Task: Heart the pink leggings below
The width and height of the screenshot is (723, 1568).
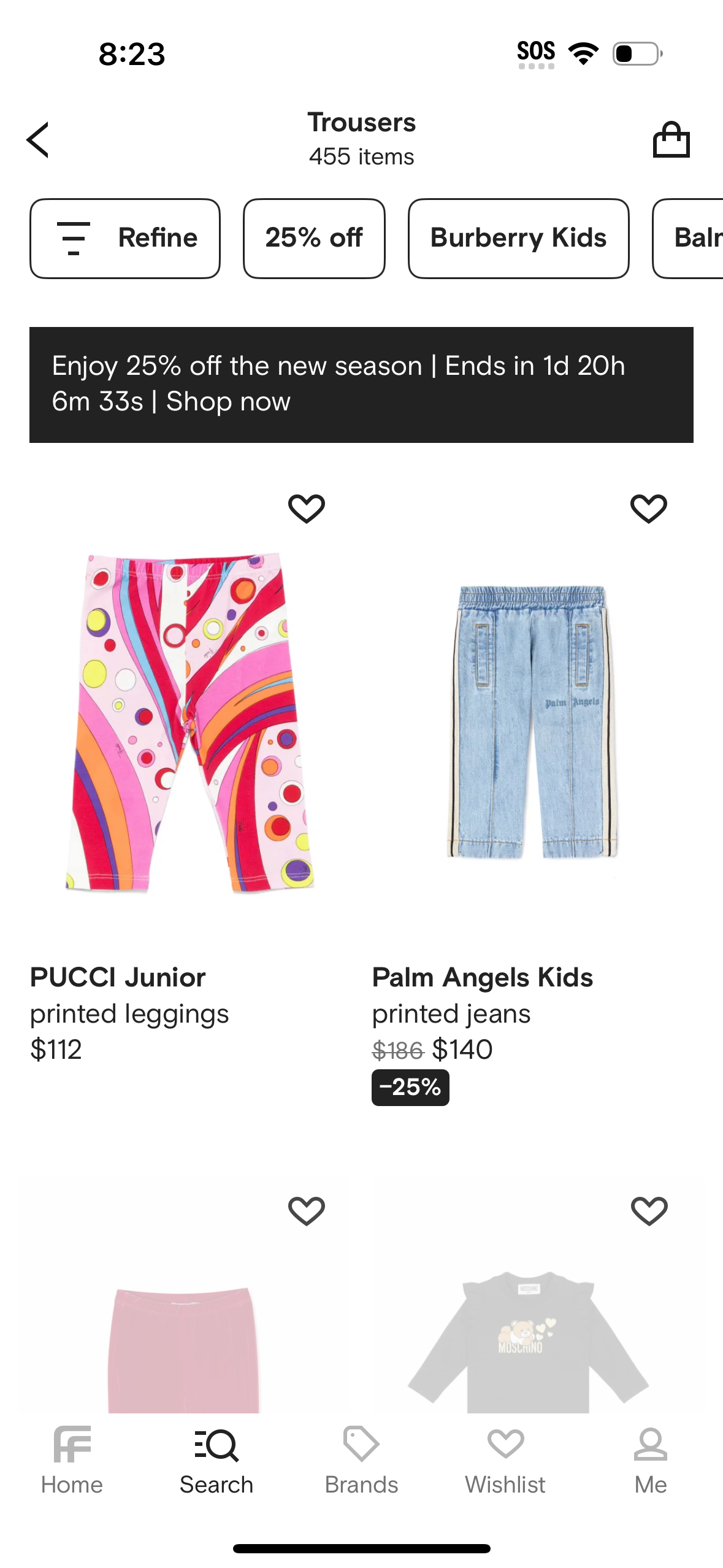Action: pos(307,1210)
